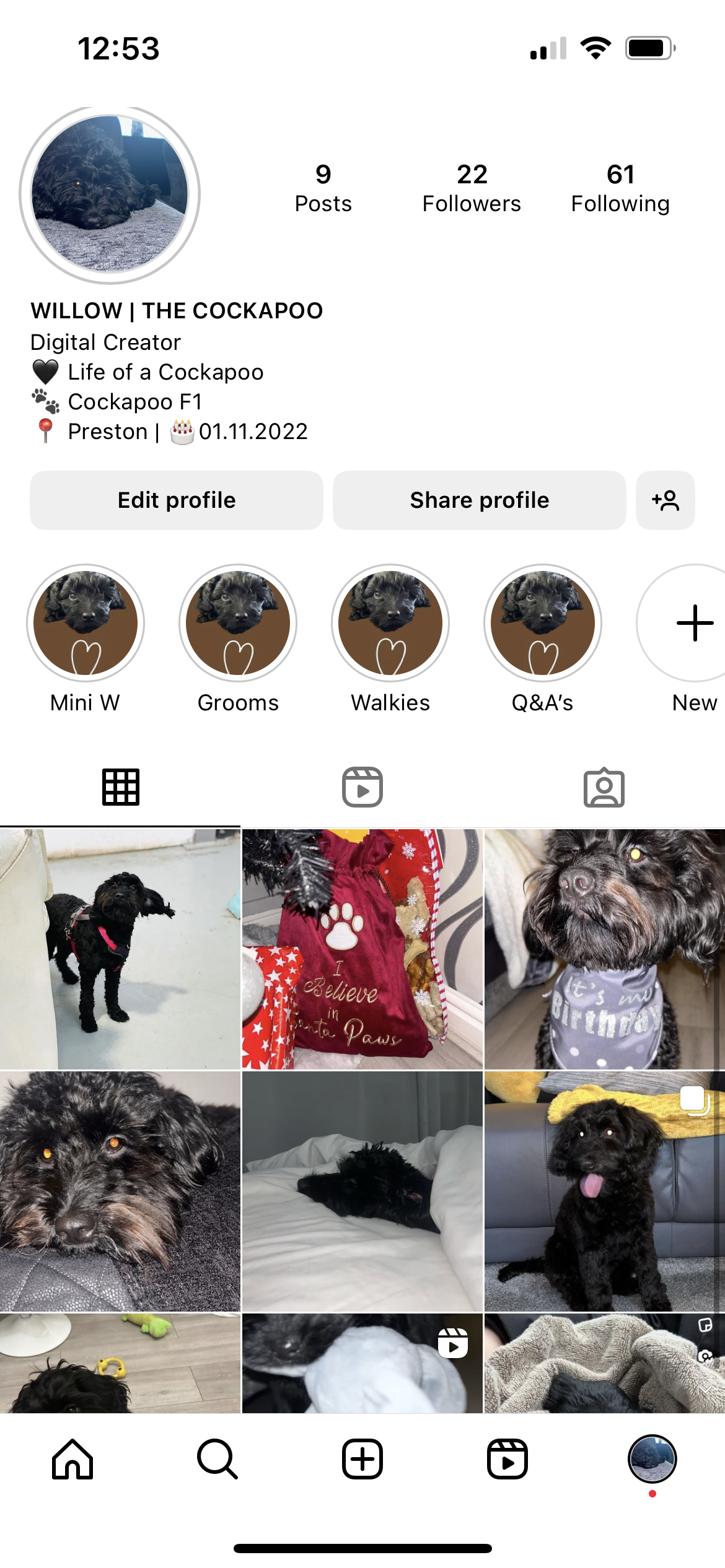This screenshot has width=725, height=1568.
Task: View the Mini W story highlight
Action: point(86,622)
